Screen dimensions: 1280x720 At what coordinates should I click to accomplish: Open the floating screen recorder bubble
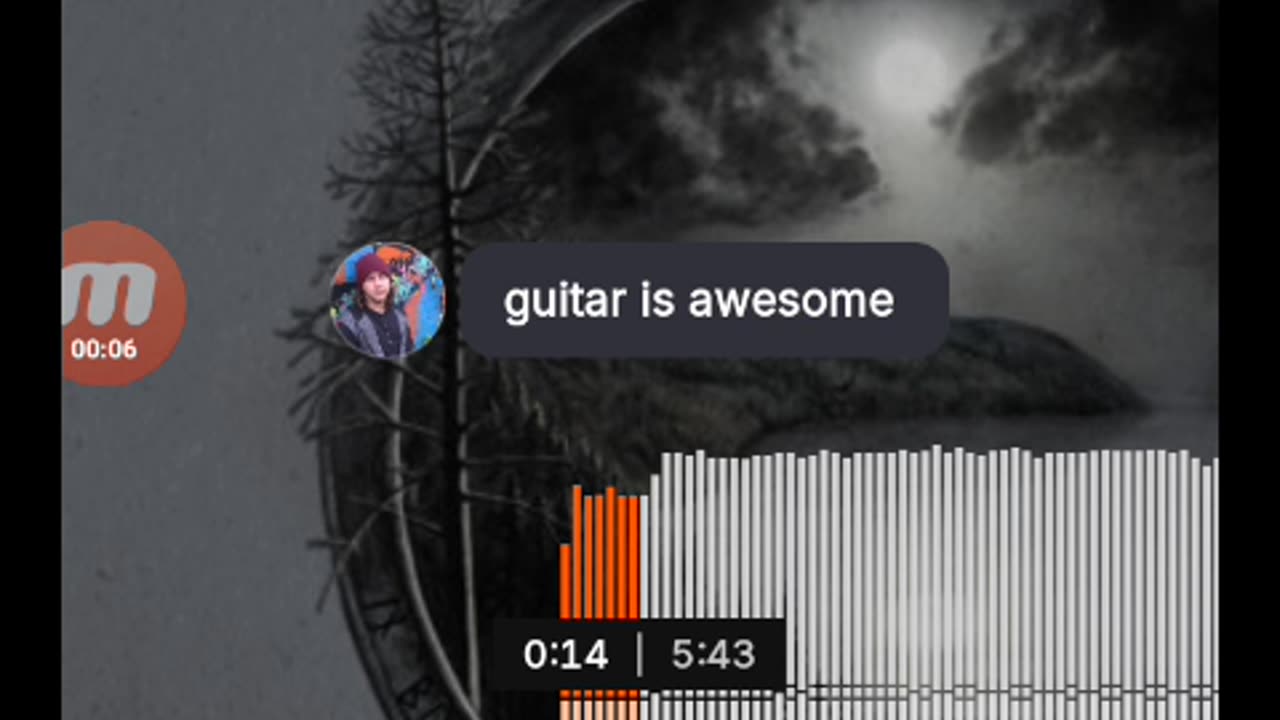[118, 303]
